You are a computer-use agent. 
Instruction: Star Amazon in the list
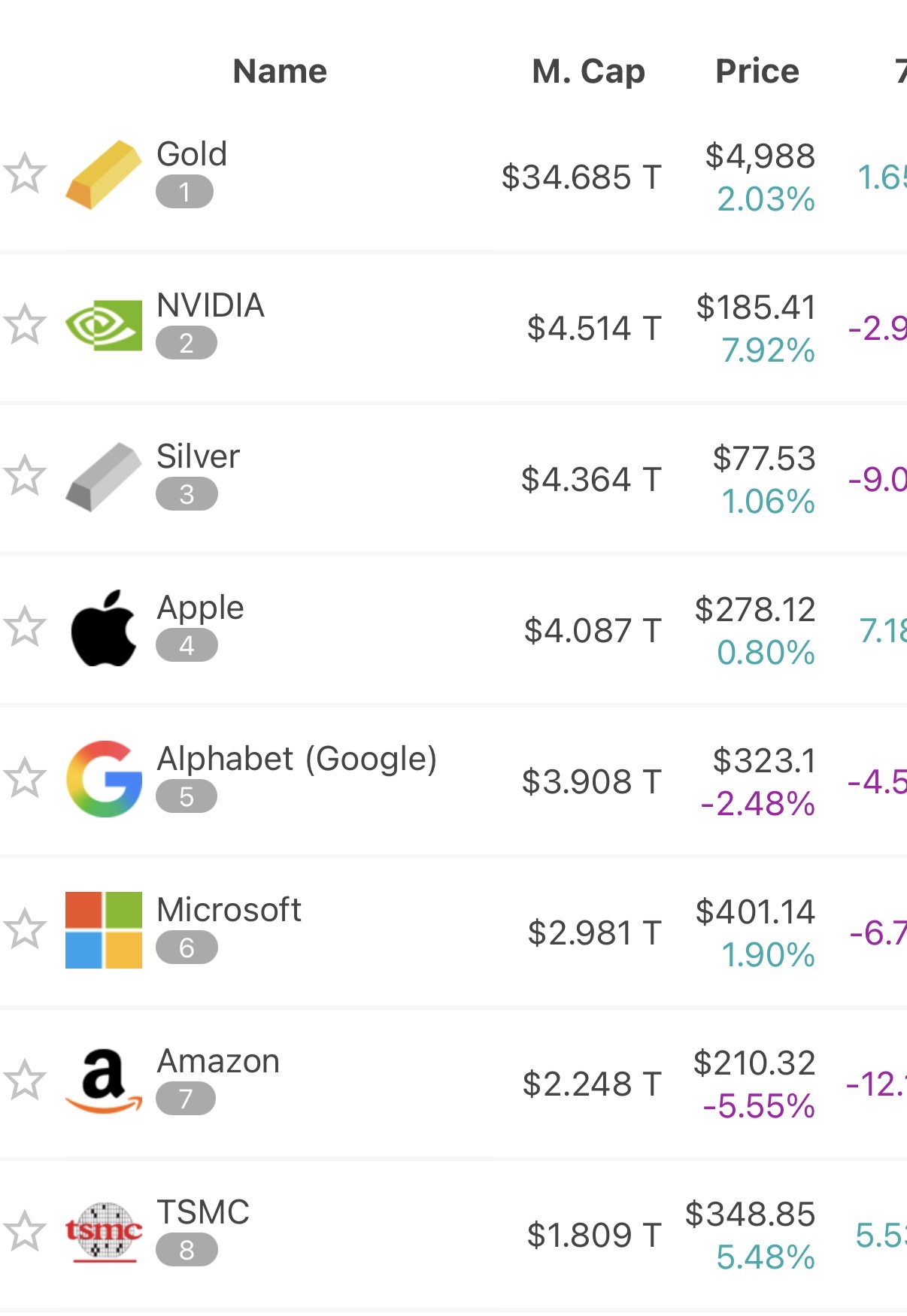tap(25, 1081)
